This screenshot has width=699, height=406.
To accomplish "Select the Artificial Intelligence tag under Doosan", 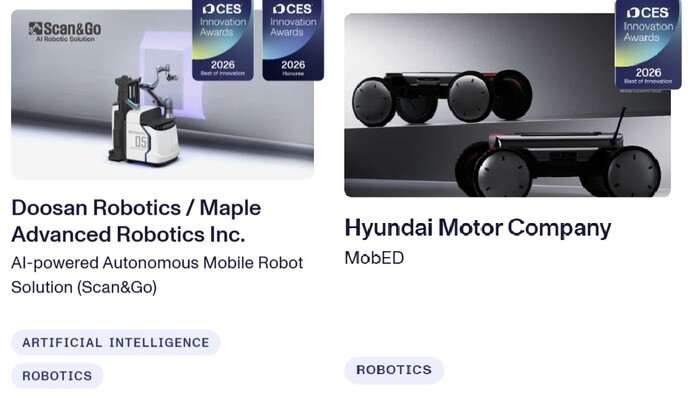I will pos(115,343).
